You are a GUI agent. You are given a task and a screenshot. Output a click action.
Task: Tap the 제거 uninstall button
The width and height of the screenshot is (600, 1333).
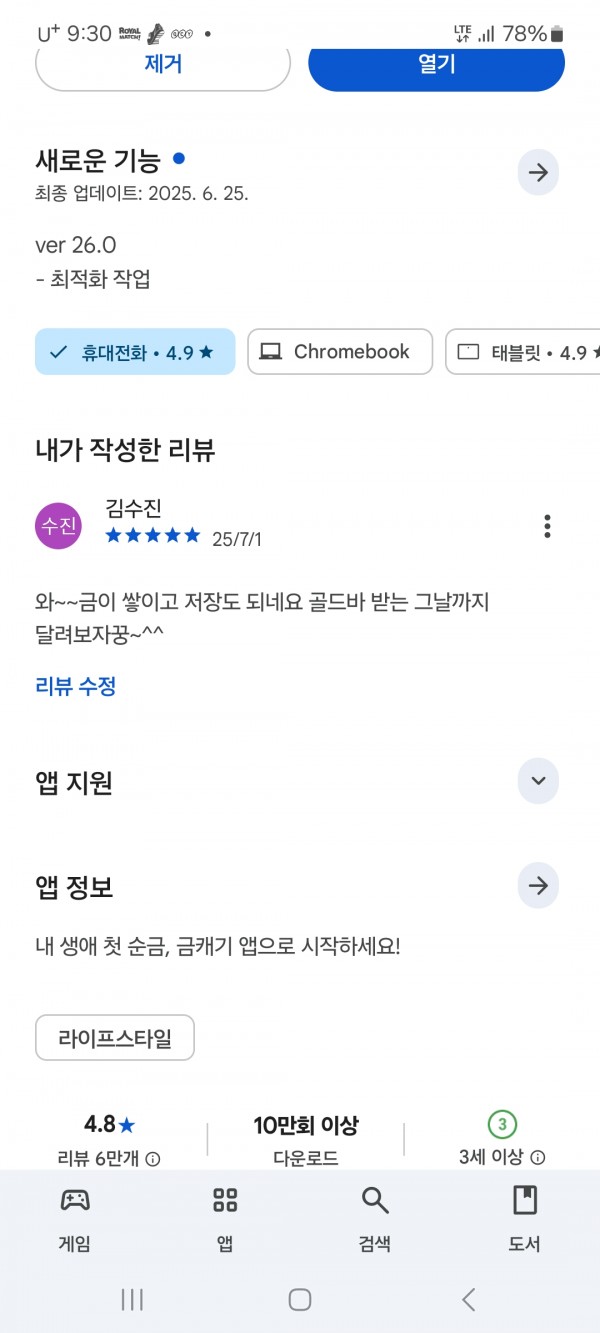163,66
